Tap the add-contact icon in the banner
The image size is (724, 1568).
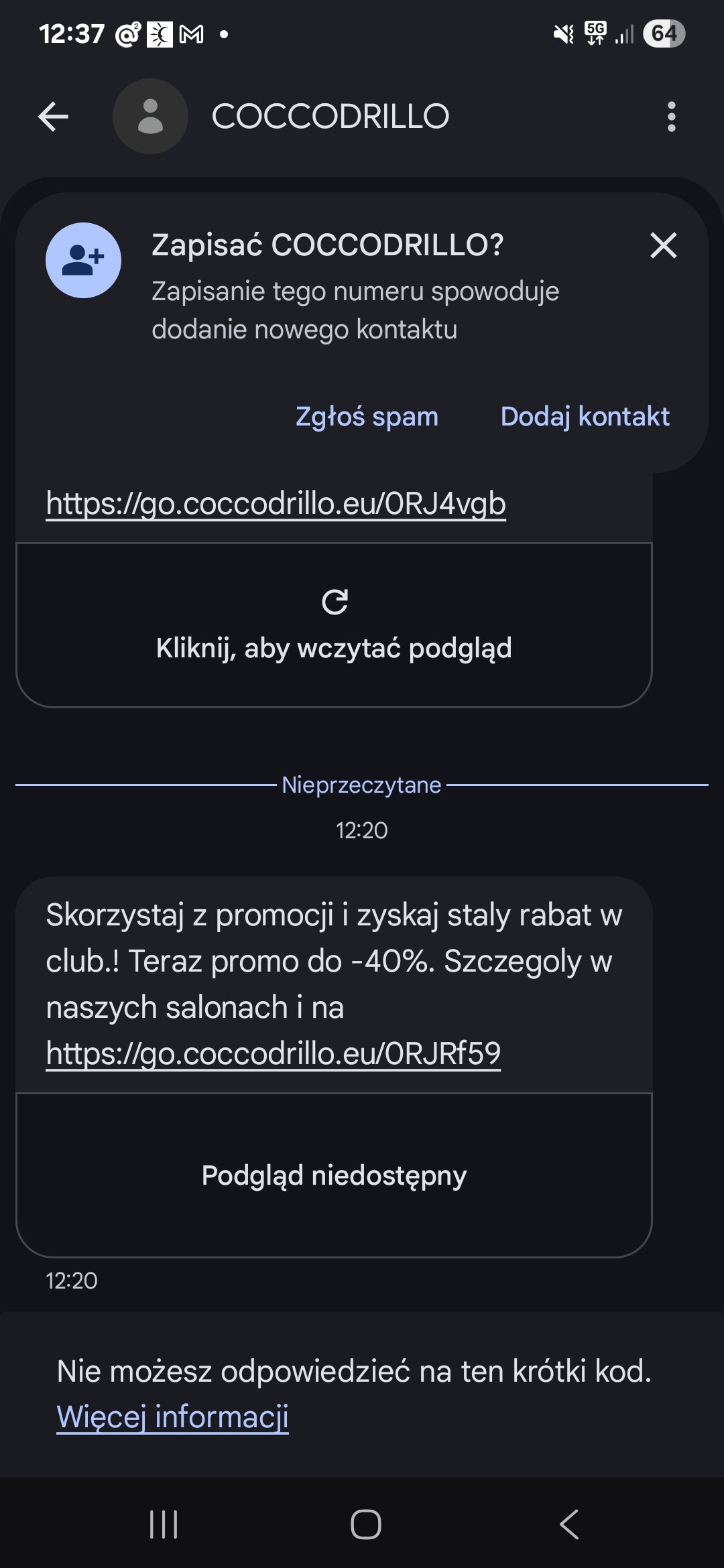(x=83, y=260)
